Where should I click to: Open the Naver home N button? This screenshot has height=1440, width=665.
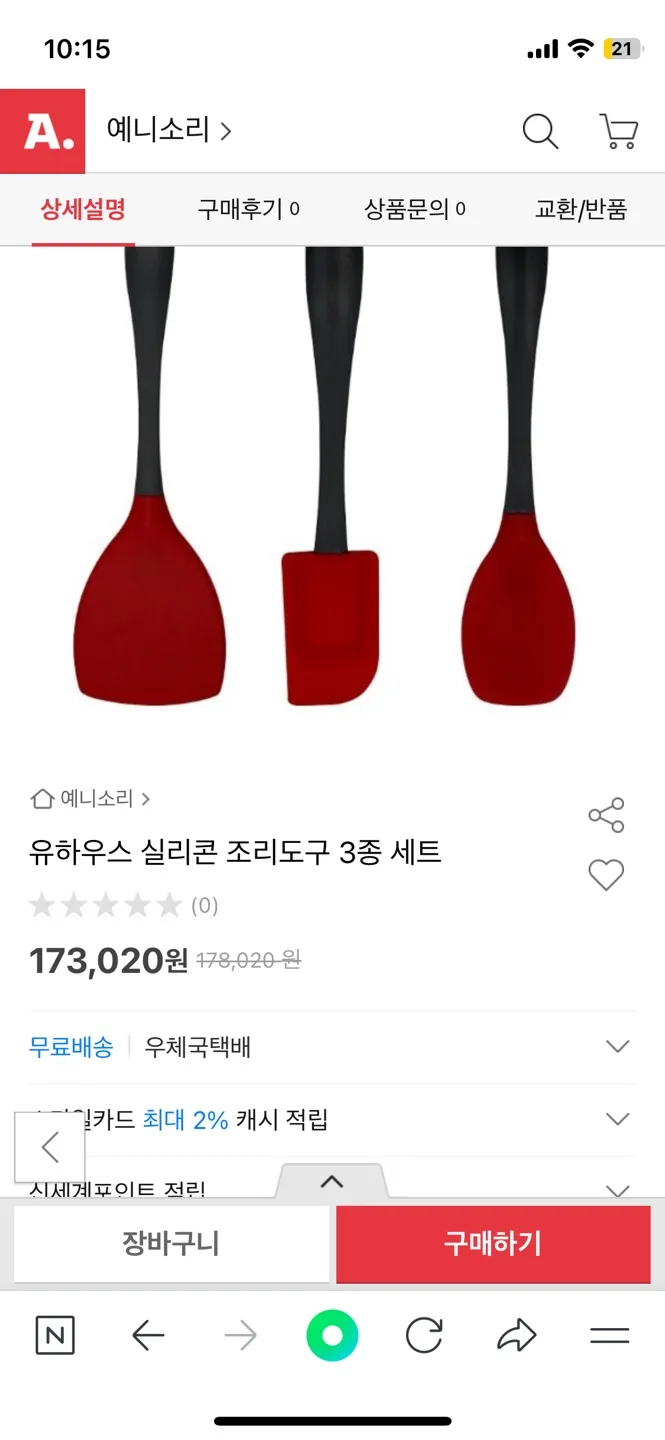(55, 1336)
